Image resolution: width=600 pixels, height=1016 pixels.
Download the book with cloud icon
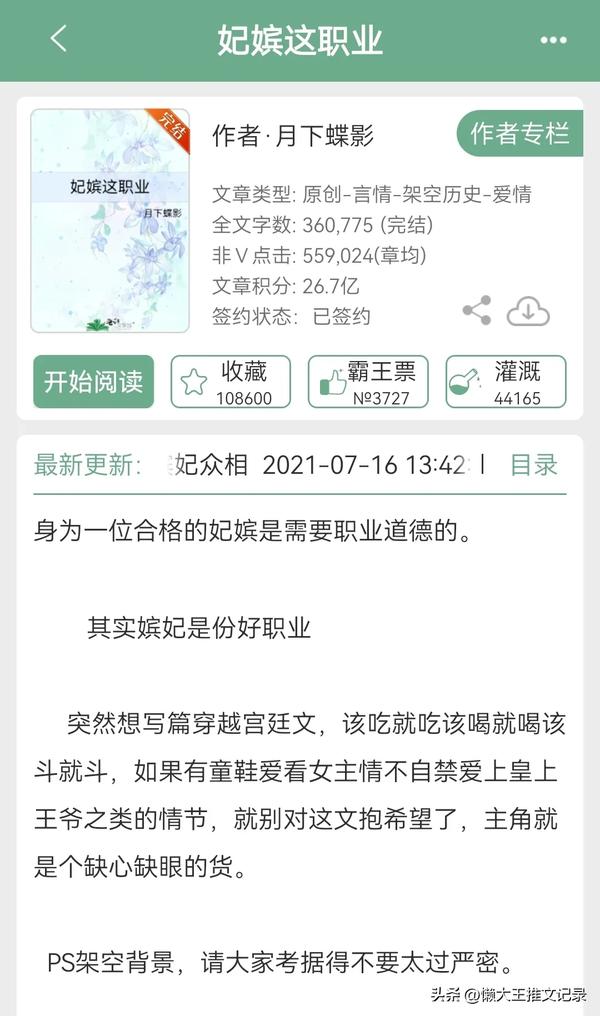[528, 311]
